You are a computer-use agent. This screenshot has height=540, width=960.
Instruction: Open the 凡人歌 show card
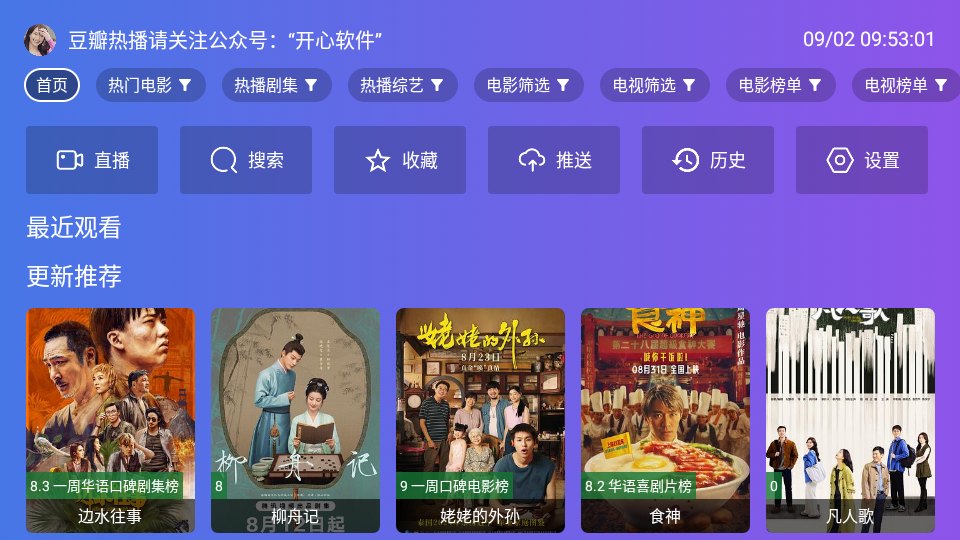pos(850,420)
